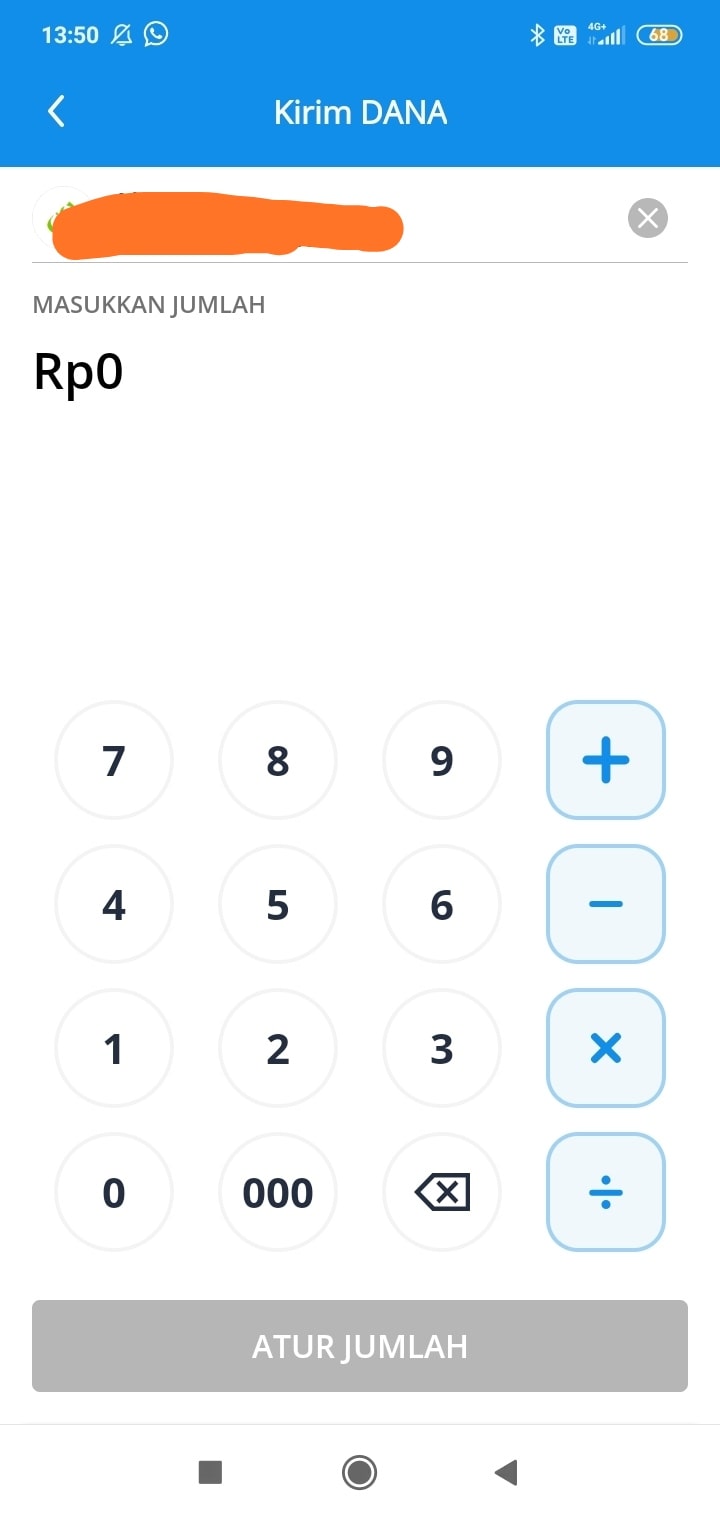
Task: Tap the VoLTE indicator in the status bar
Action: (x=565, y=34)
